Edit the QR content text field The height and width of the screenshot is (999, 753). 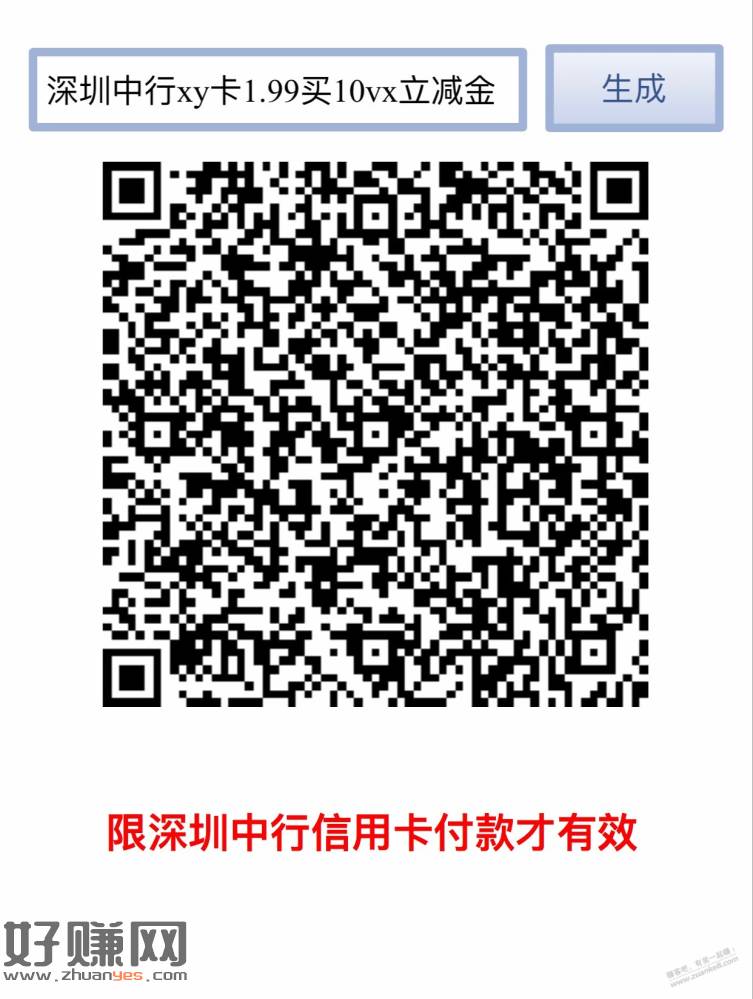click(277, 89)
